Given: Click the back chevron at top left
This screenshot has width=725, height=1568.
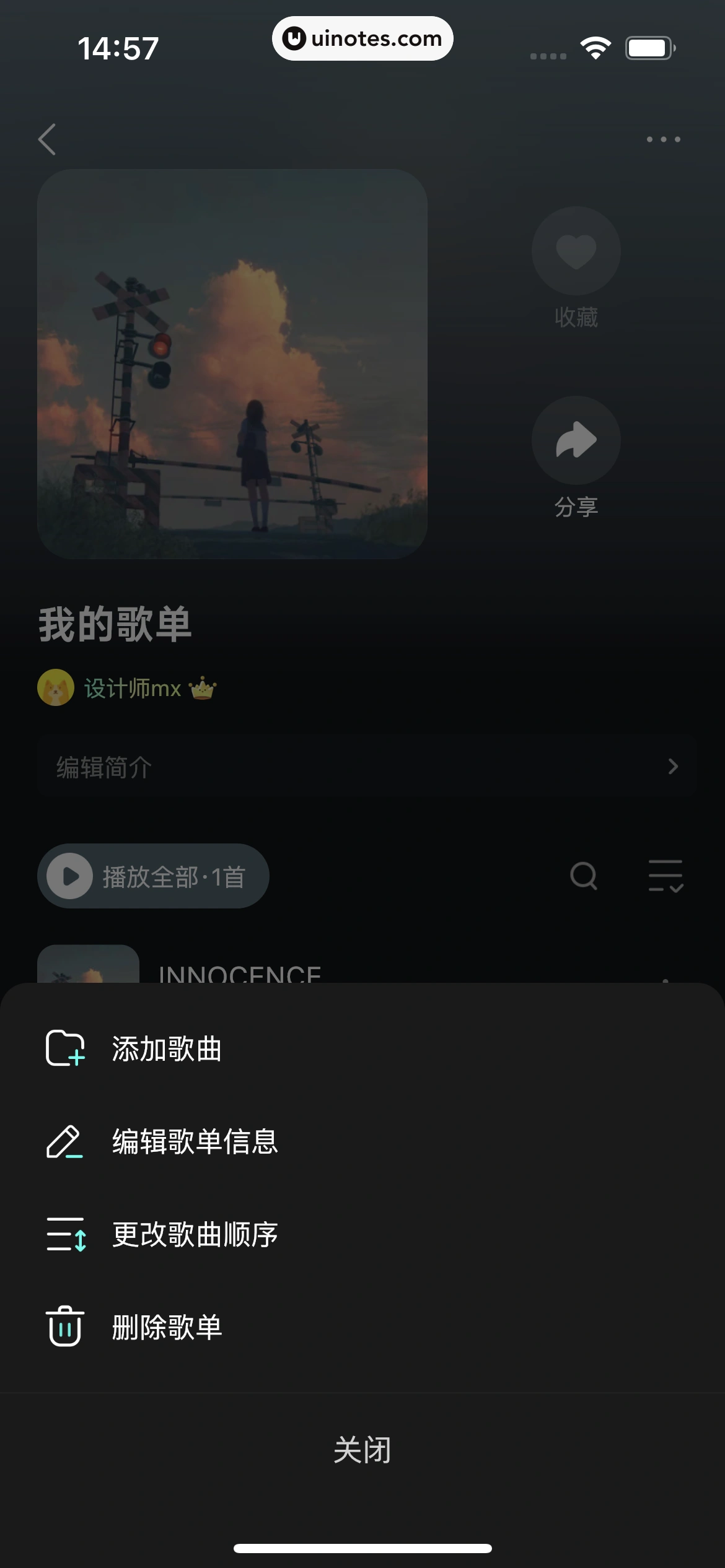Looking at the screenshot, I should (x=47, y=139).
